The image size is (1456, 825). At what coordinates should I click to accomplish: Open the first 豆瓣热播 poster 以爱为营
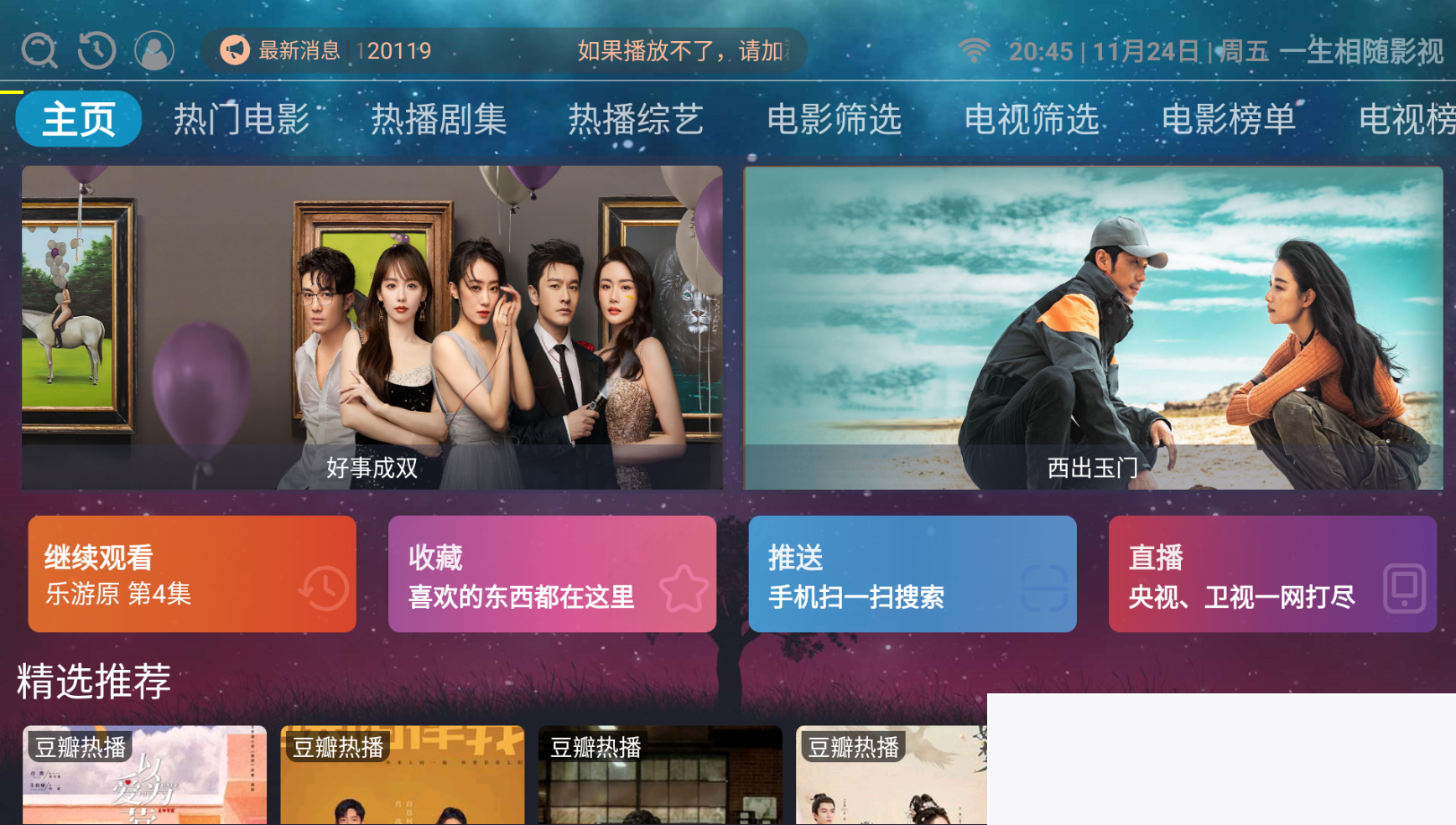coord(144,776)
